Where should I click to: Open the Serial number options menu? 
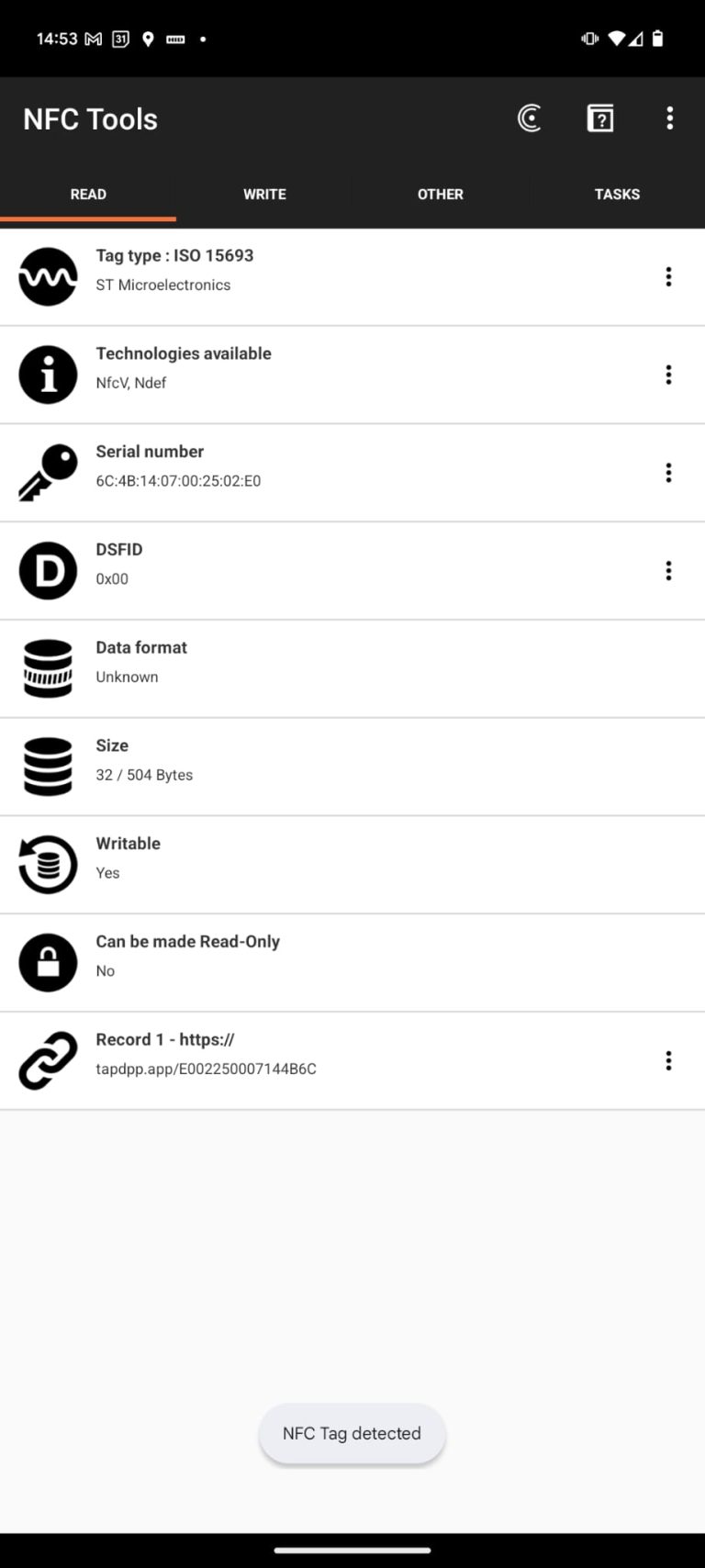668,472
